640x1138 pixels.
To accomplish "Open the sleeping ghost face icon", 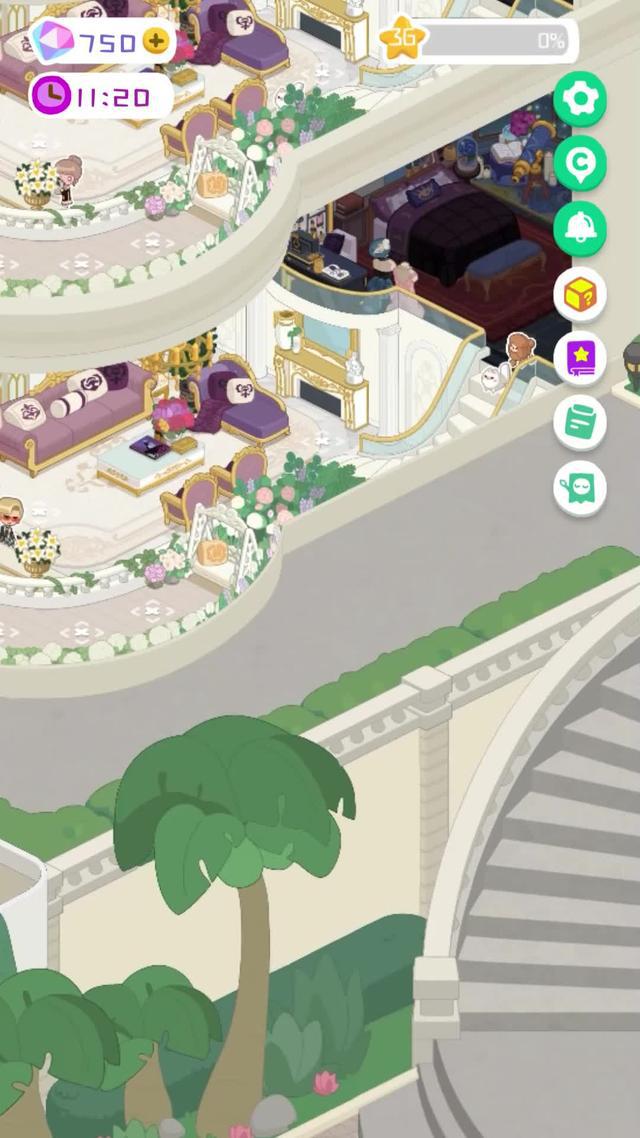I will [580, 488].
